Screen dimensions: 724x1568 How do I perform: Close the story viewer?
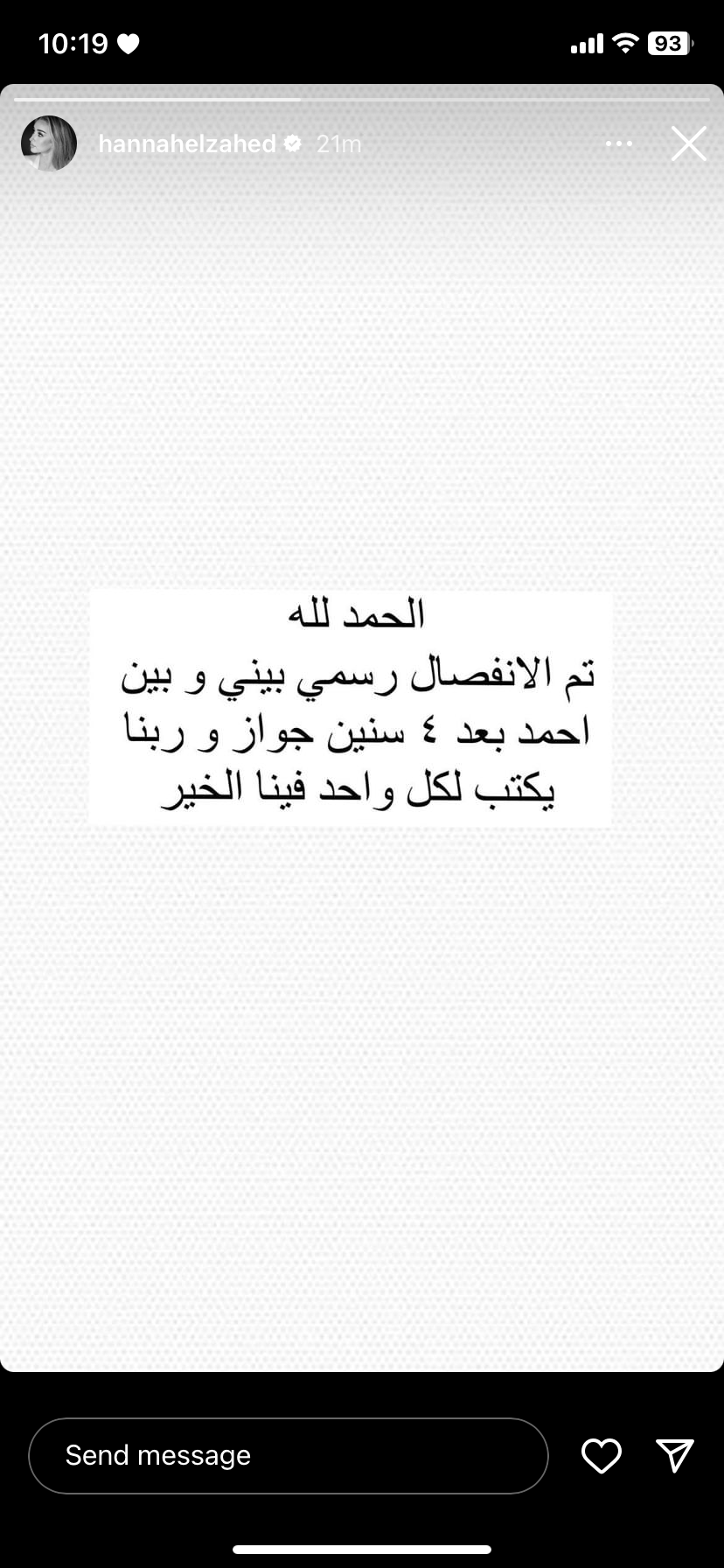coord(688,143)
